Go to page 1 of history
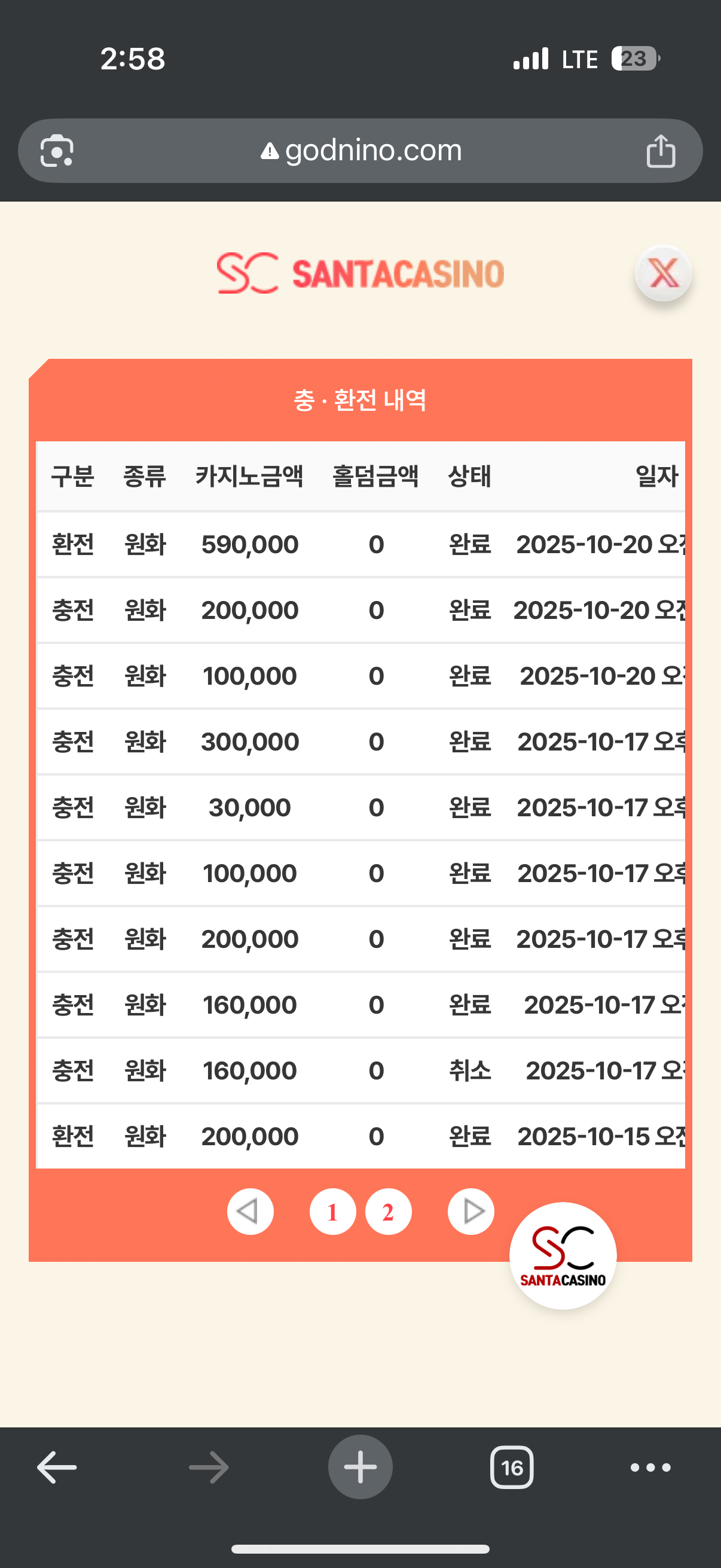 pos(332,1212)
